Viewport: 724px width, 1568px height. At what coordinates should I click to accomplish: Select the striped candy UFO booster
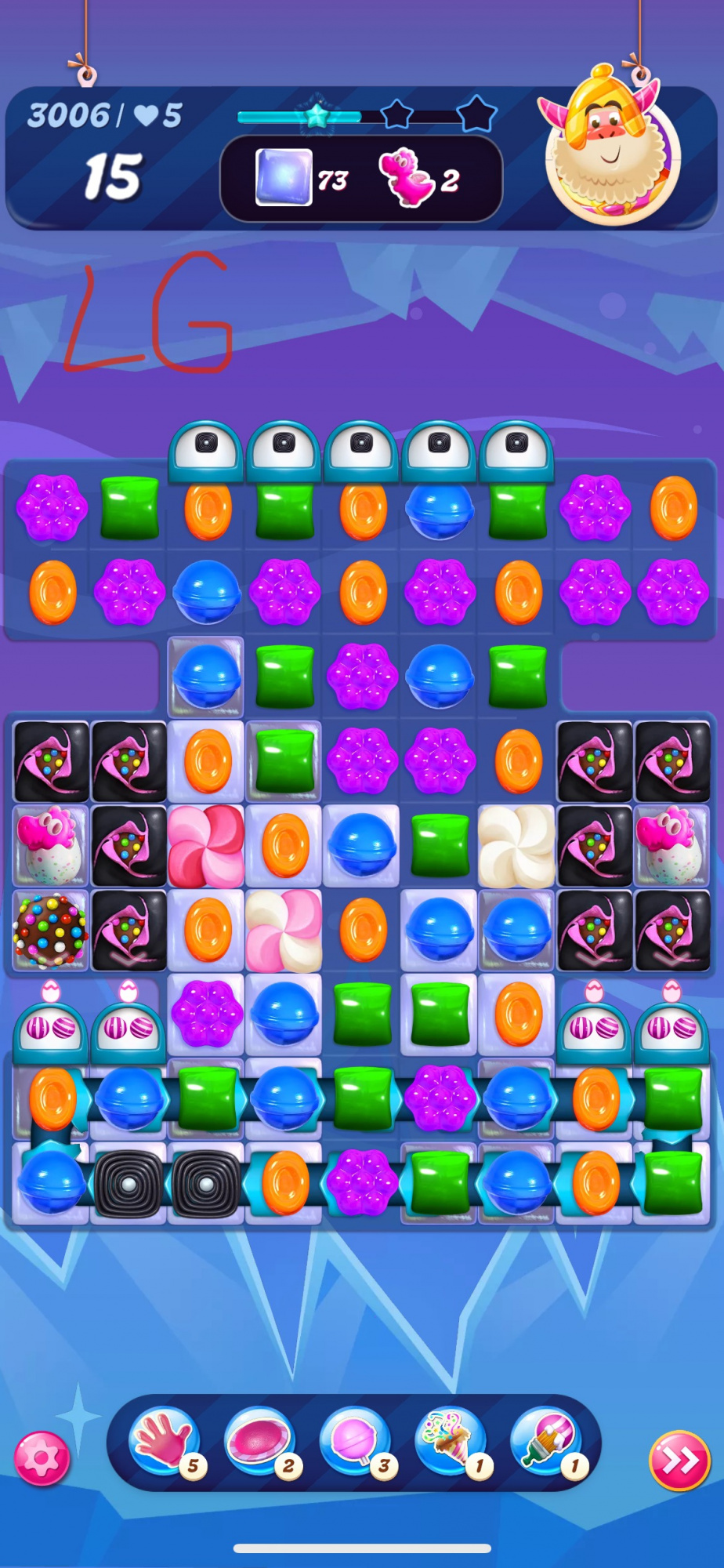(259, 1441)
